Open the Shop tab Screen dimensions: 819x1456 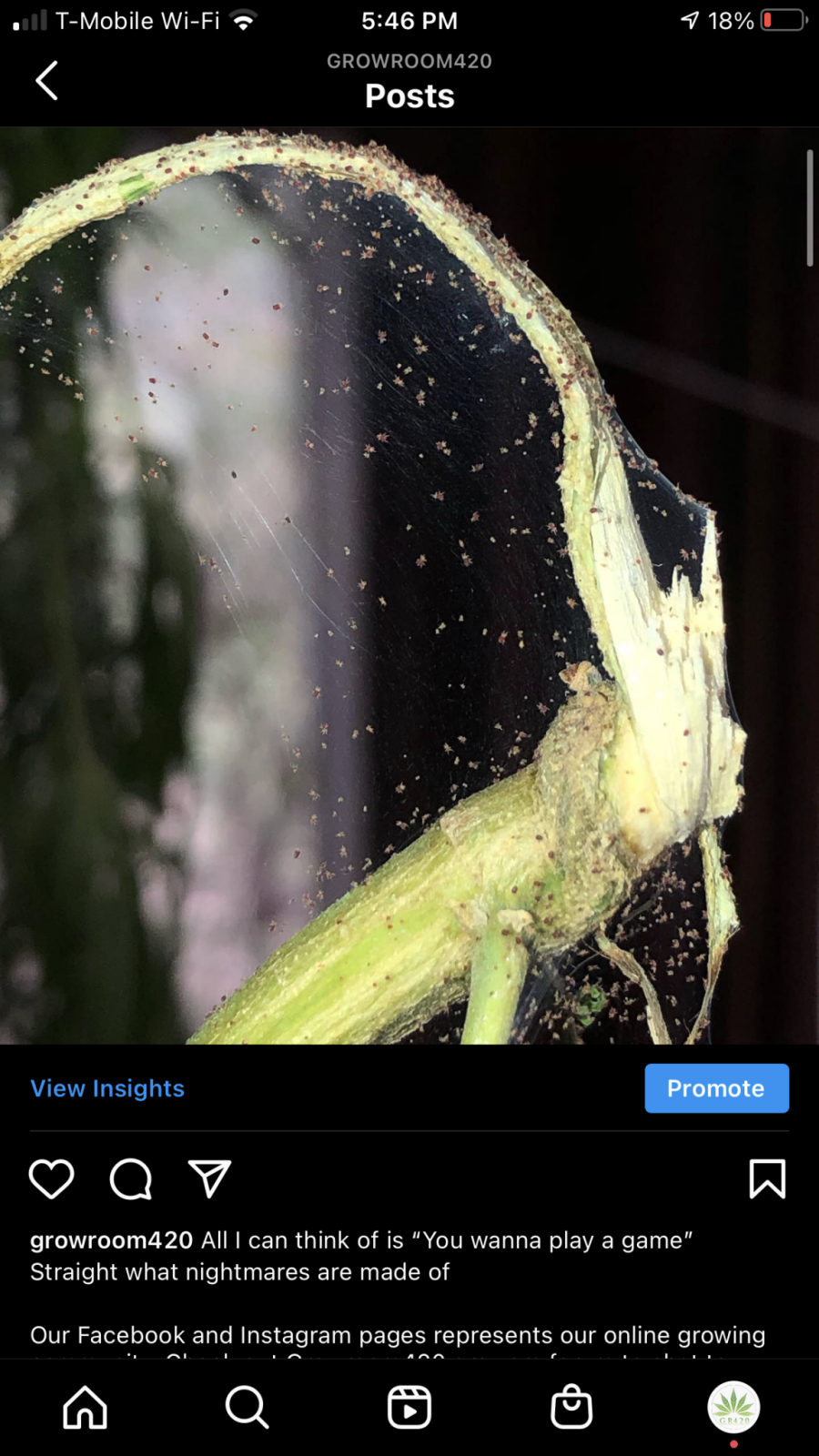pos(571,1407)
